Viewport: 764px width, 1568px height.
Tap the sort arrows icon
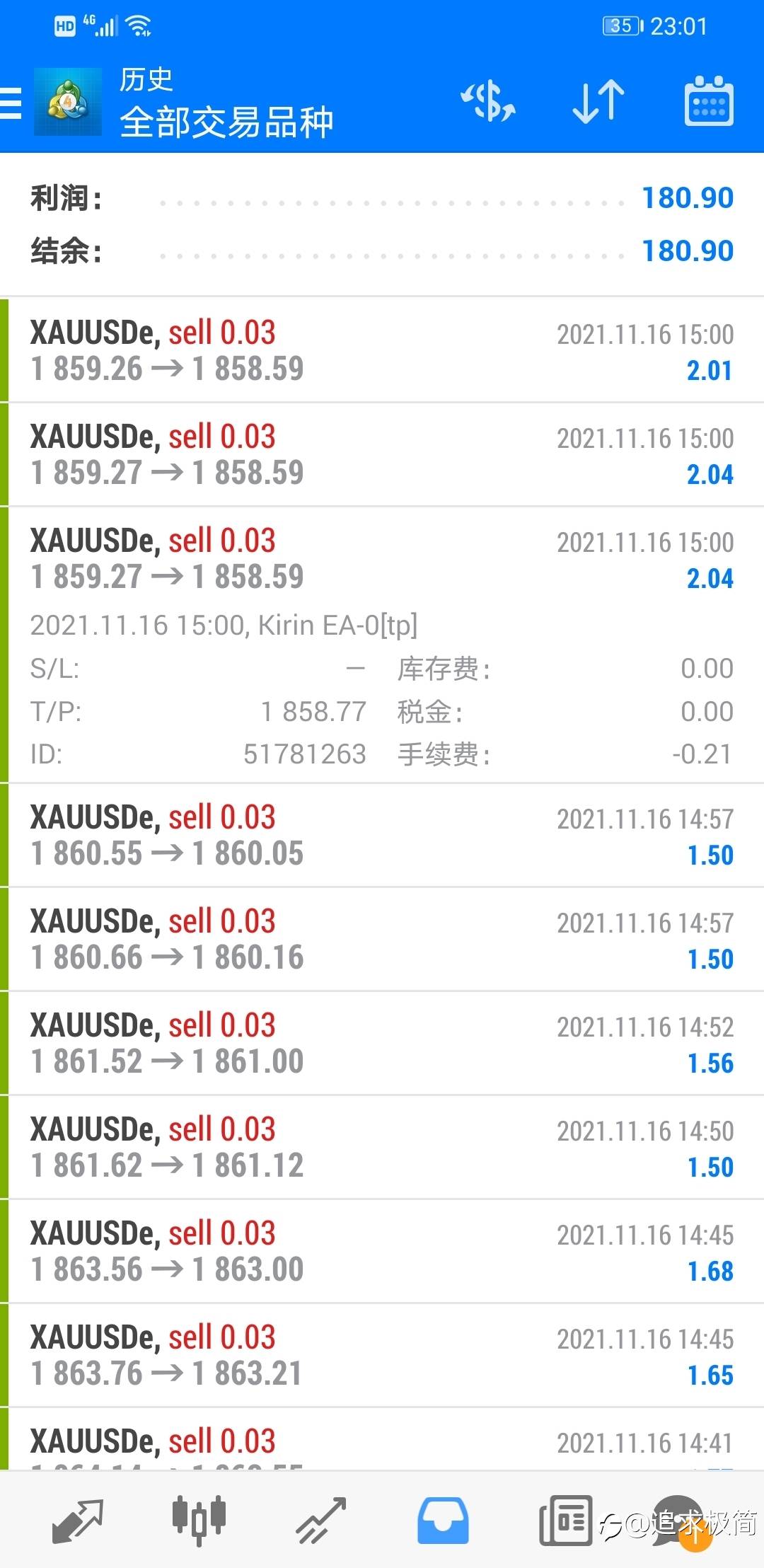pyautogui.click(x=598, y=102)
